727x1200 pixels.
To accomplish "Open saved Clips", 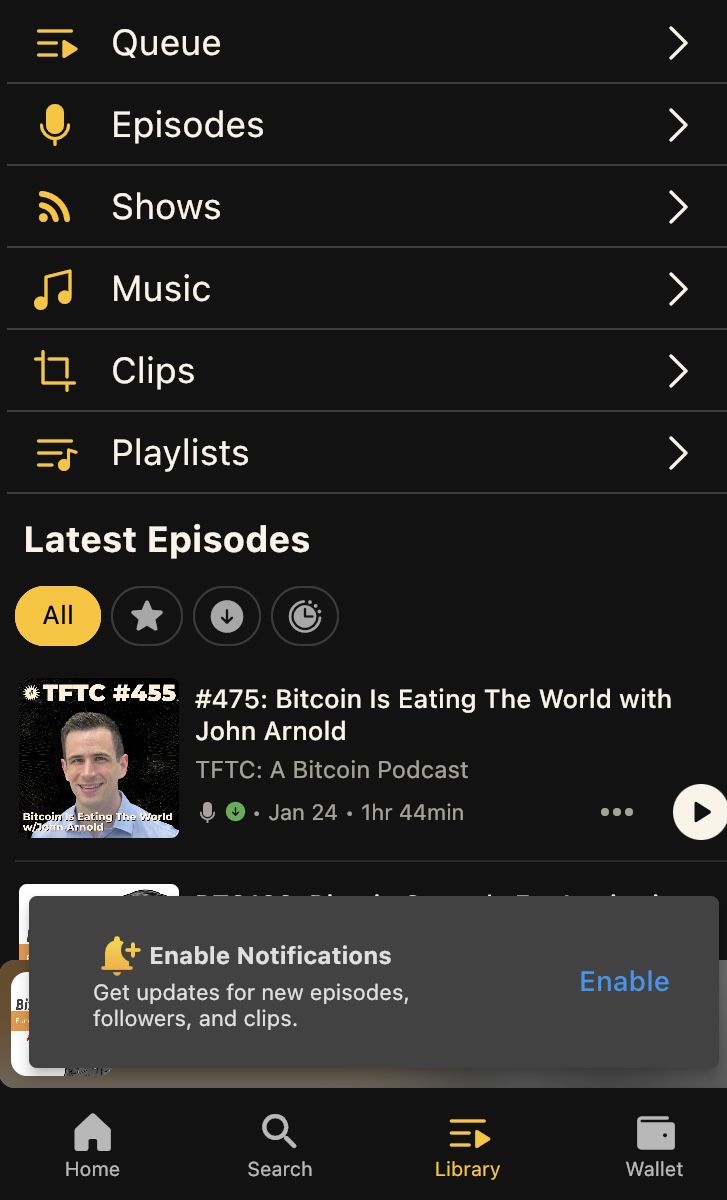I will [x=363, y=371].
